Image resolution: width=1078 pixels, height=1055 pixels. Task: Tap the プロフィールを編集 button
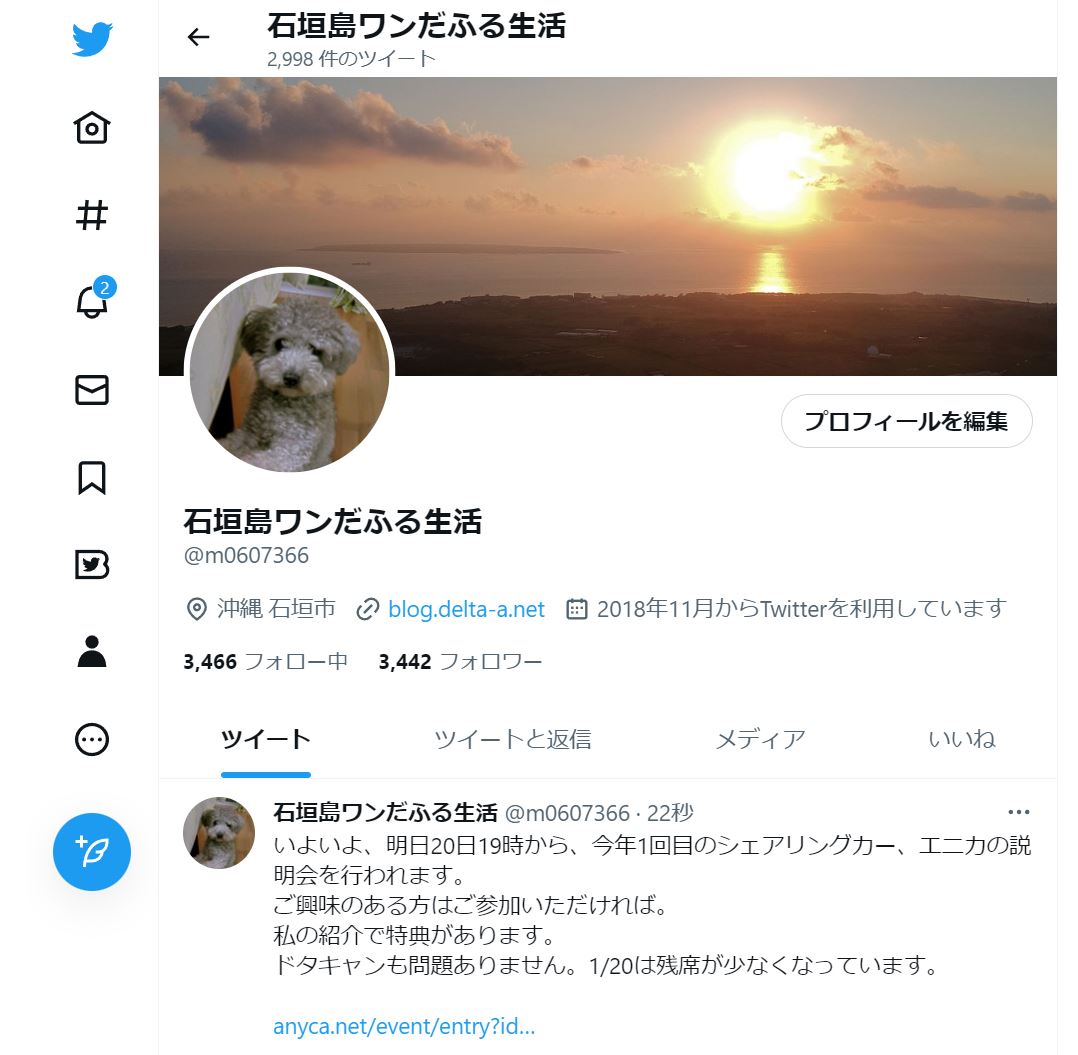click(x=906, y=421)
